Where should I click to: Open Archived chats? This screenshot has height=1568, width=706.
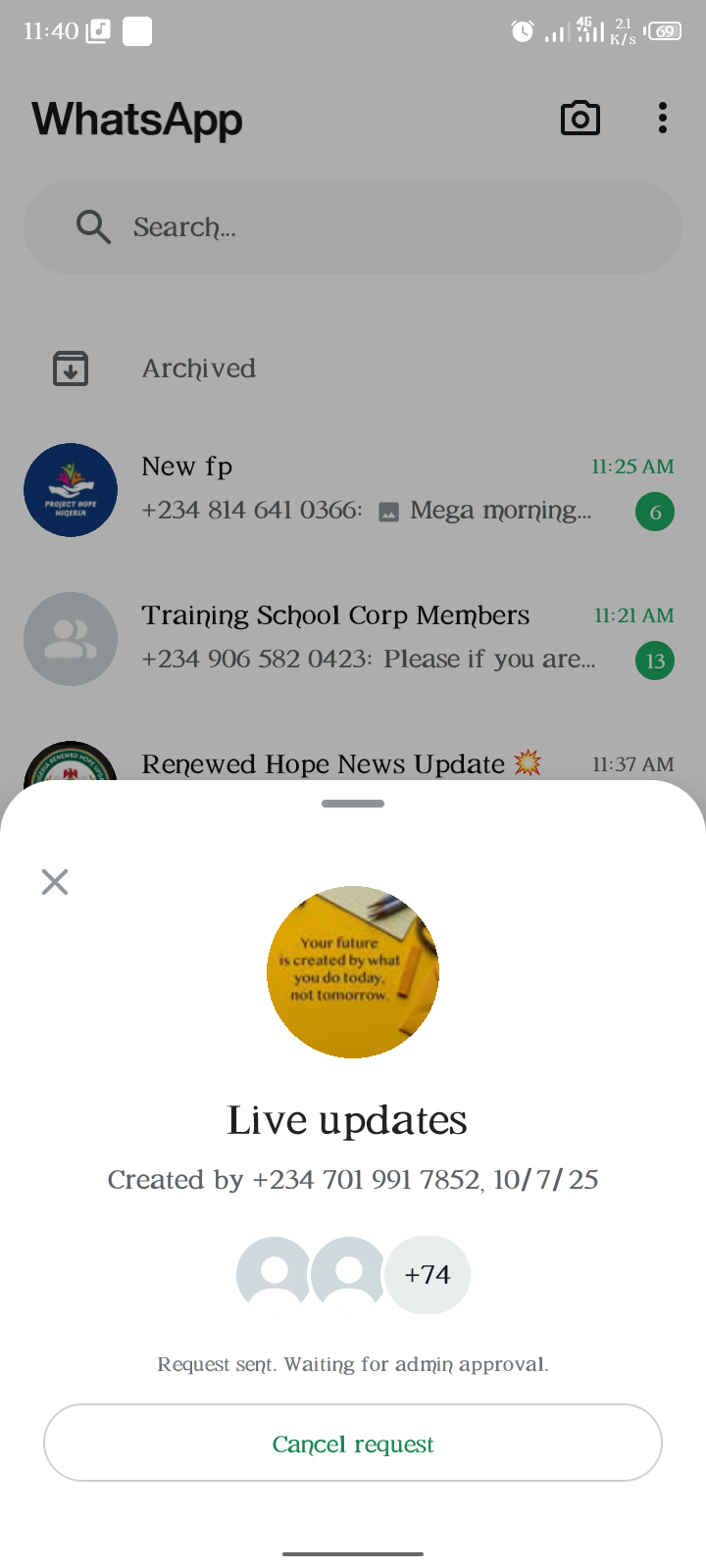point(199,368)
